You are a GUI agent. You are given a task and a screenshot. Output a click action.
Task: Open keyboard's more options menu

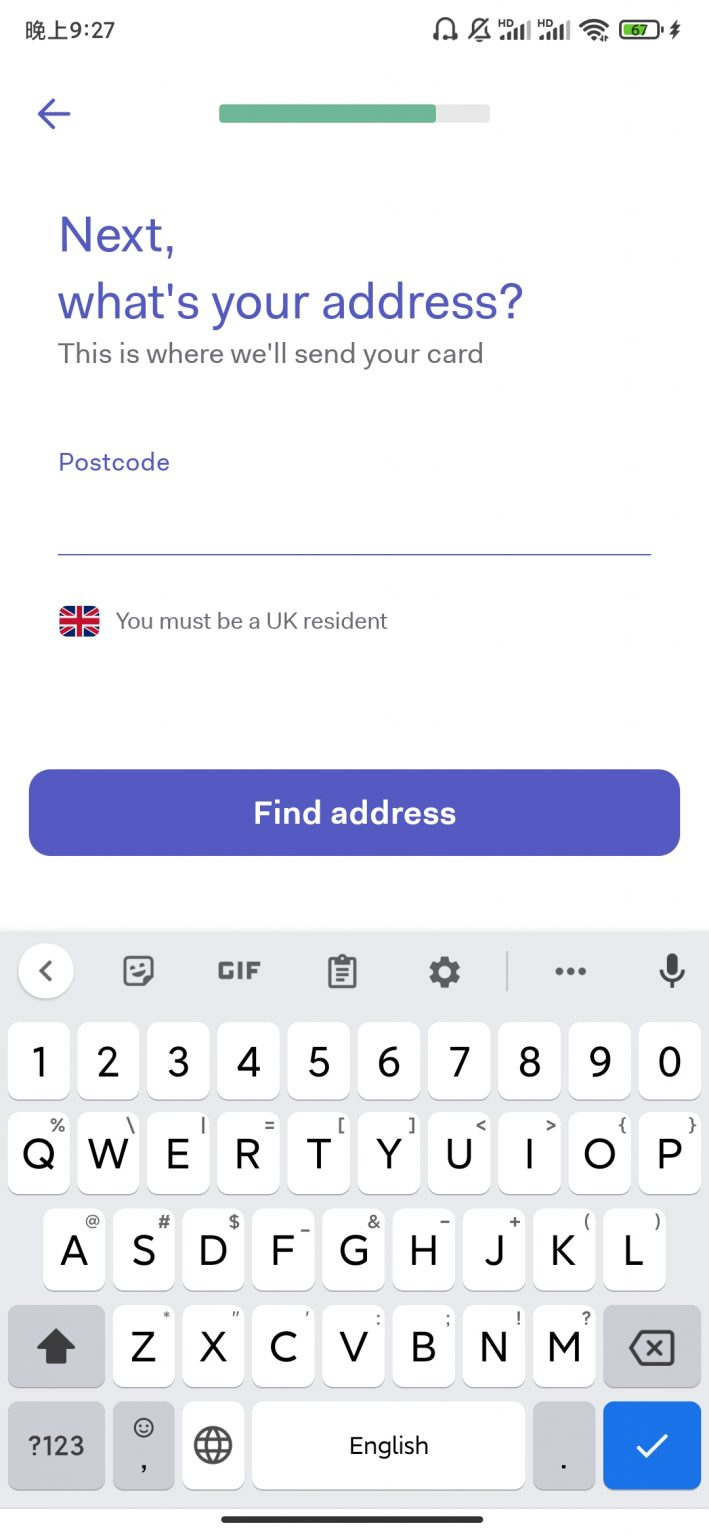pos(570,971)
